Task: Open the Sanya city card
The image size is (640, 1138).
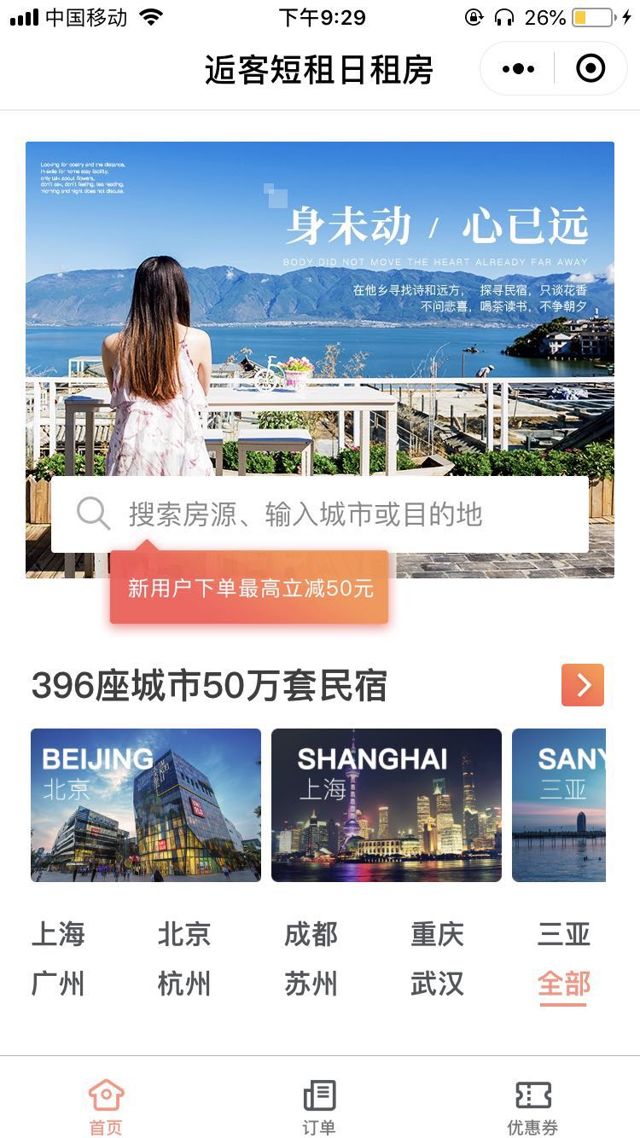Action: pos(559,805)
